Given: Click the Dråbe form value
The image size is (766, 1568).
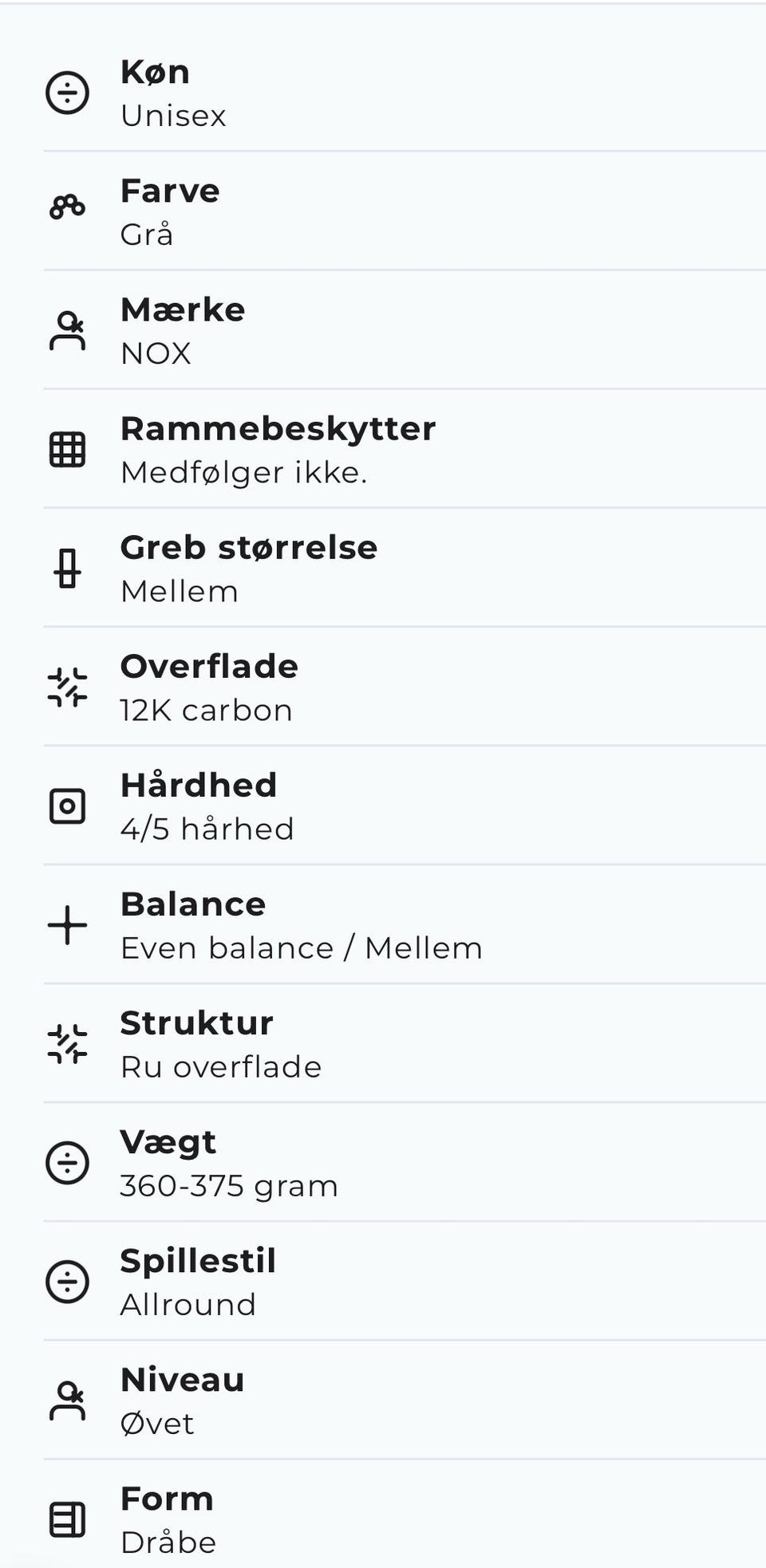Looking at the screenshot, I should pos(168,1542).
